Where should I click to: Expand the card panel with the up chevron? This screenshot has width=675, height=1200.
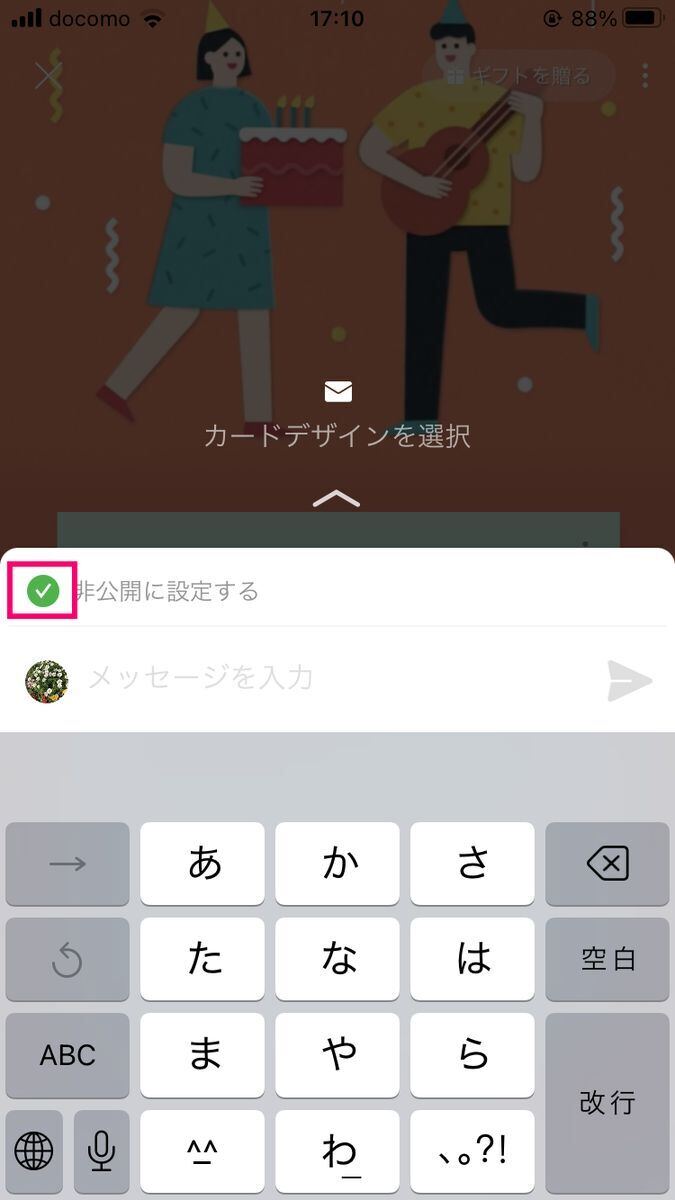(337, 498)
